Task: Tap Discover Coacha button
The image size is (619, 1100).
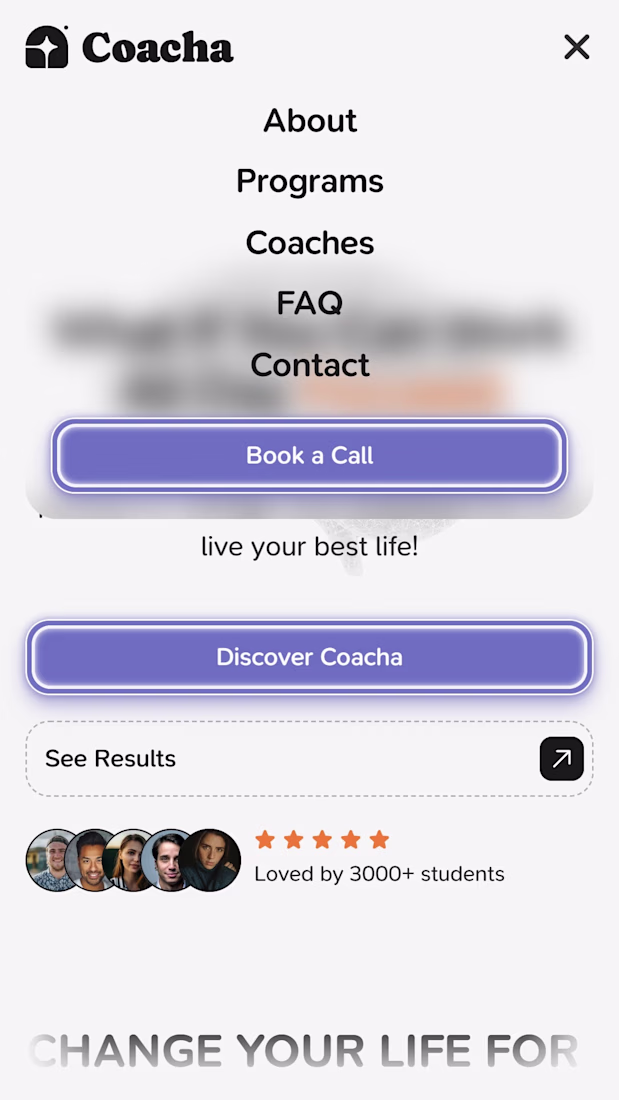Action: (x=310, y=658)
